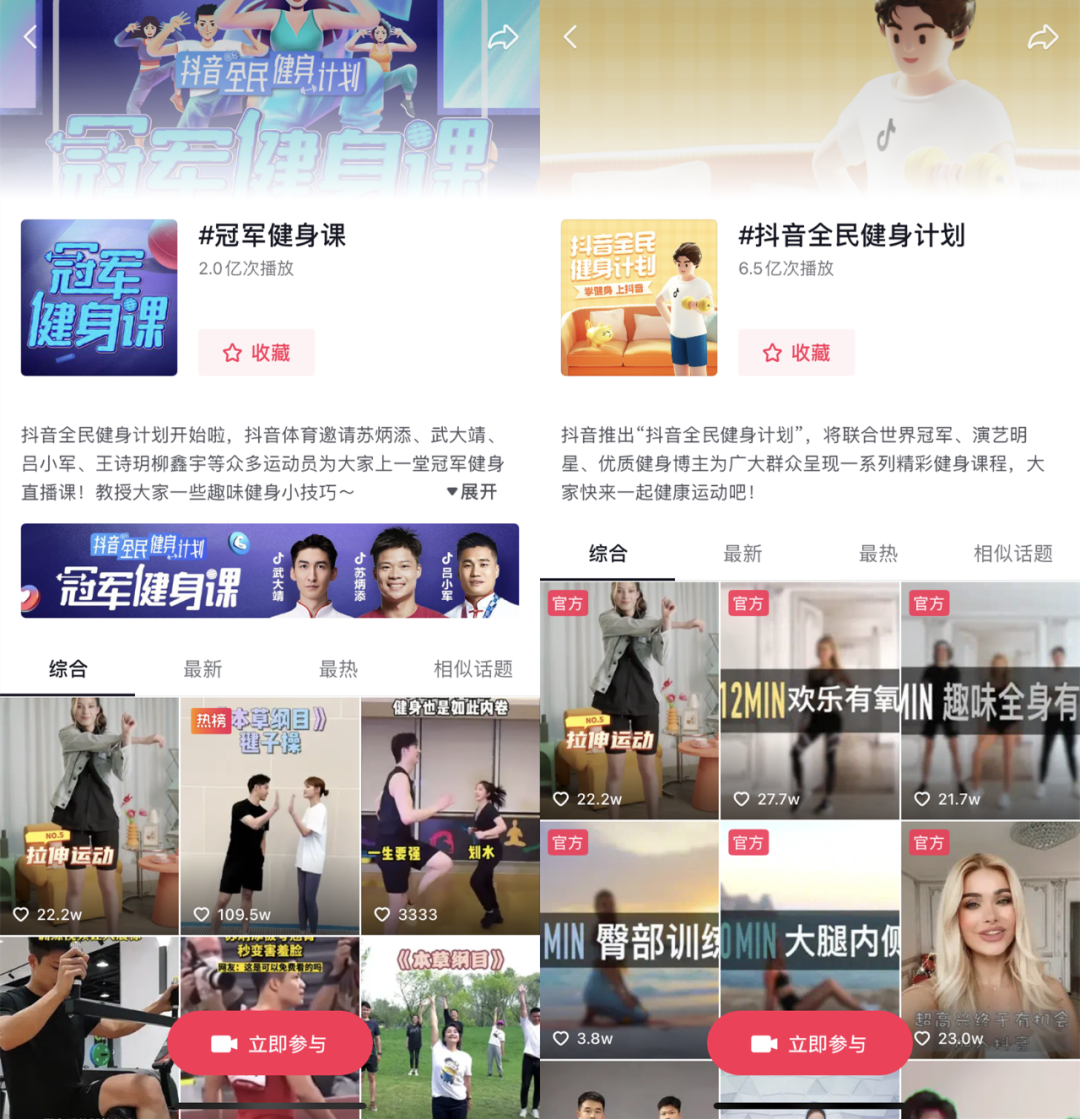Image resolution: width=1080 pixels, height=1119 pixels.
Task: Open the 趣味全身 video with 21.7w likes
Action: 990,700
